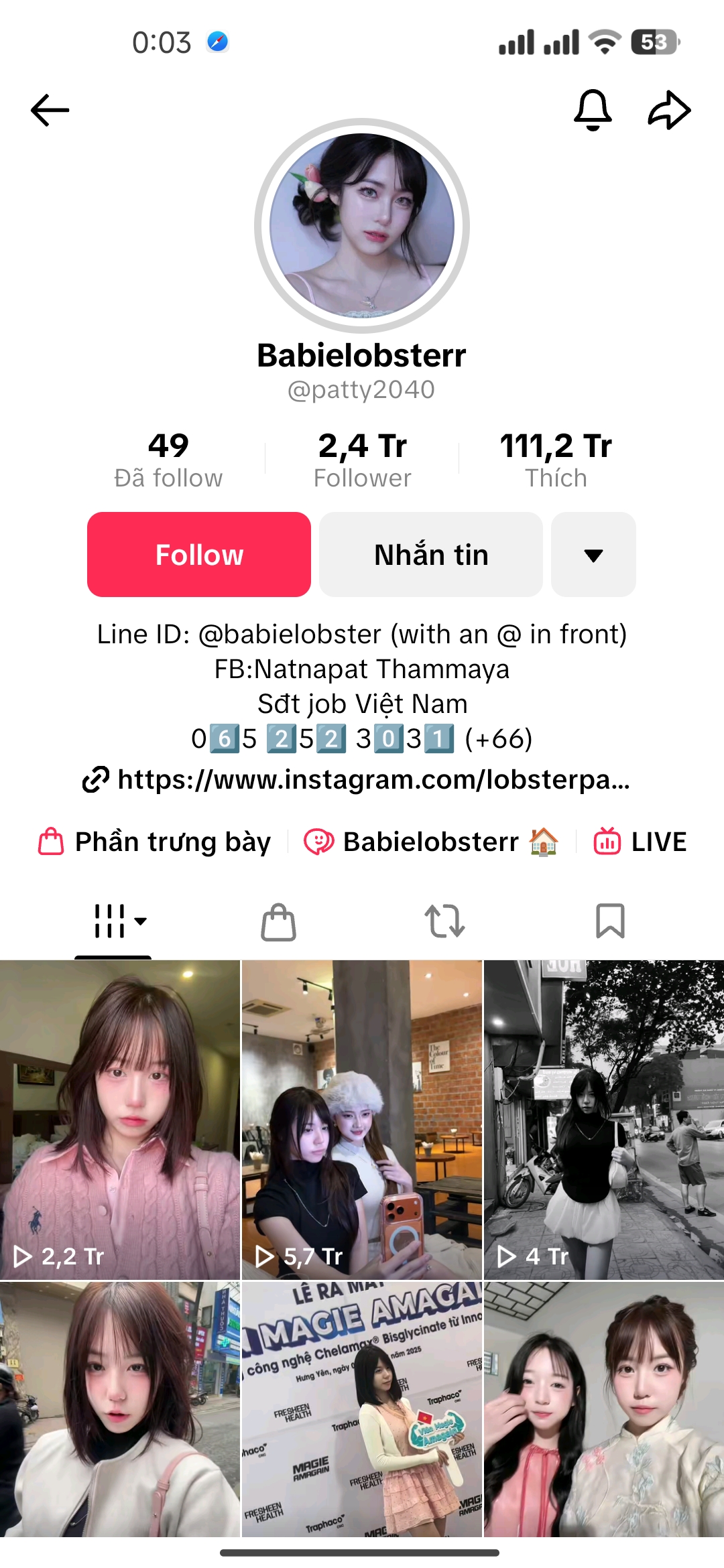Select the videos grid tab
724x1568 pixels.
(x=113, y=921)
